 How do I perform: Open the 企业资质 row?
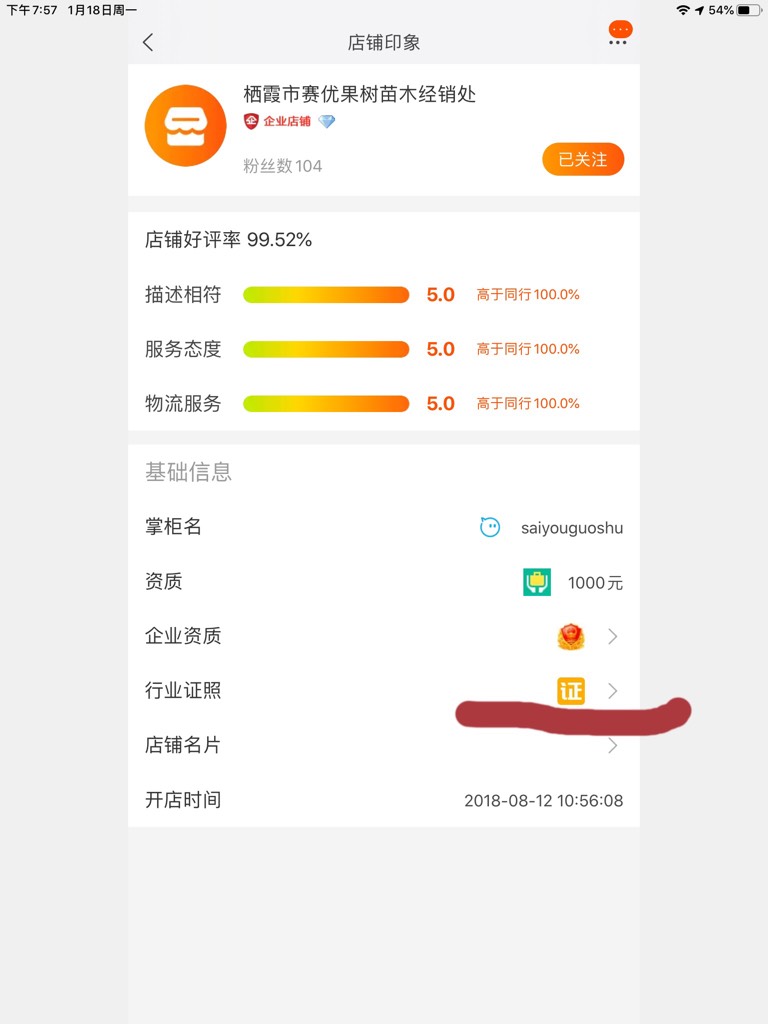(x=383, y=637)
